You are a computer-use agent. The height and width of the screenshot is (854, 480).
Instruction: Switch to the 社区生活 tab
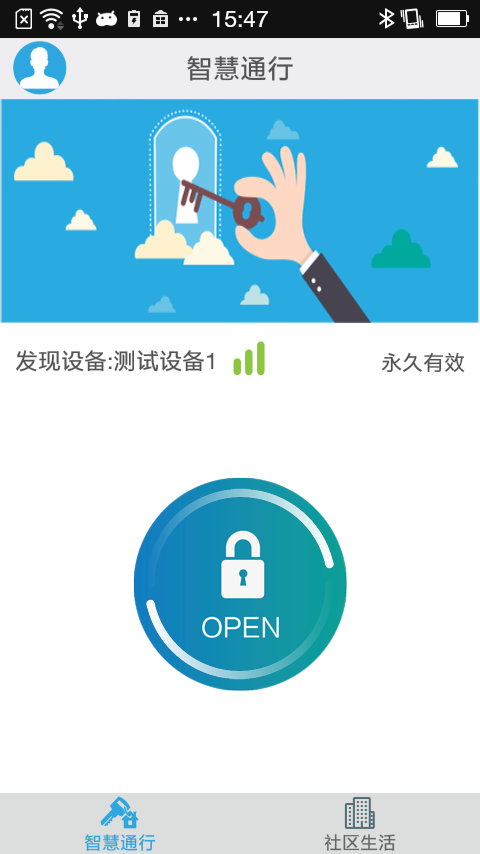click(x=360, y=824)
